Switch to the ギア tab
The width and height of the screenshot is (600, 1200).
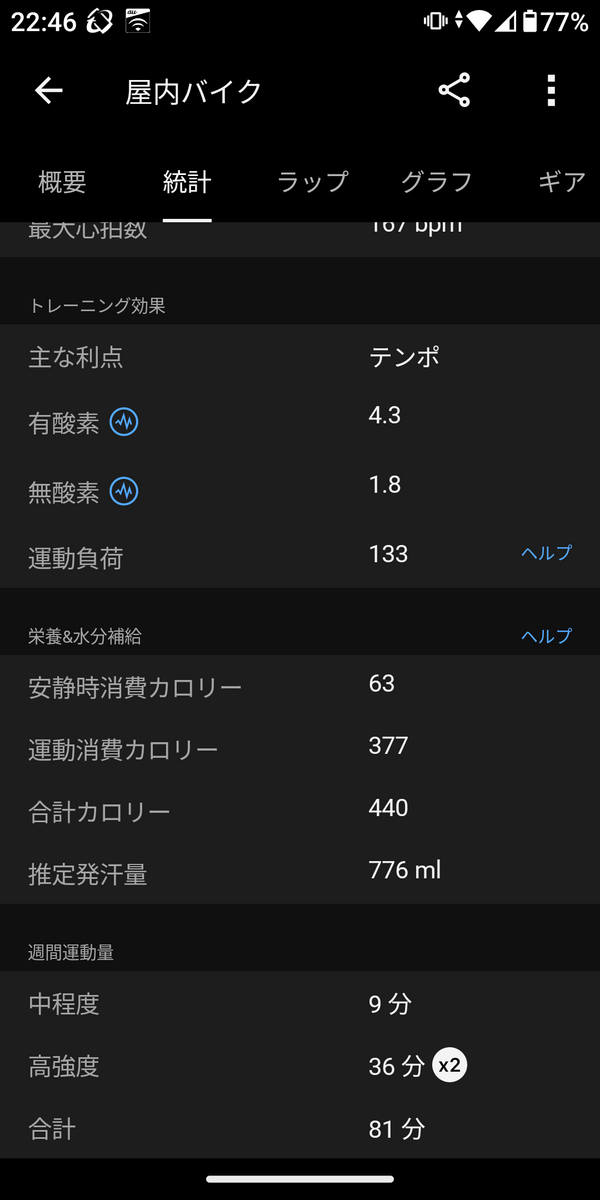[x=561, y=182]
